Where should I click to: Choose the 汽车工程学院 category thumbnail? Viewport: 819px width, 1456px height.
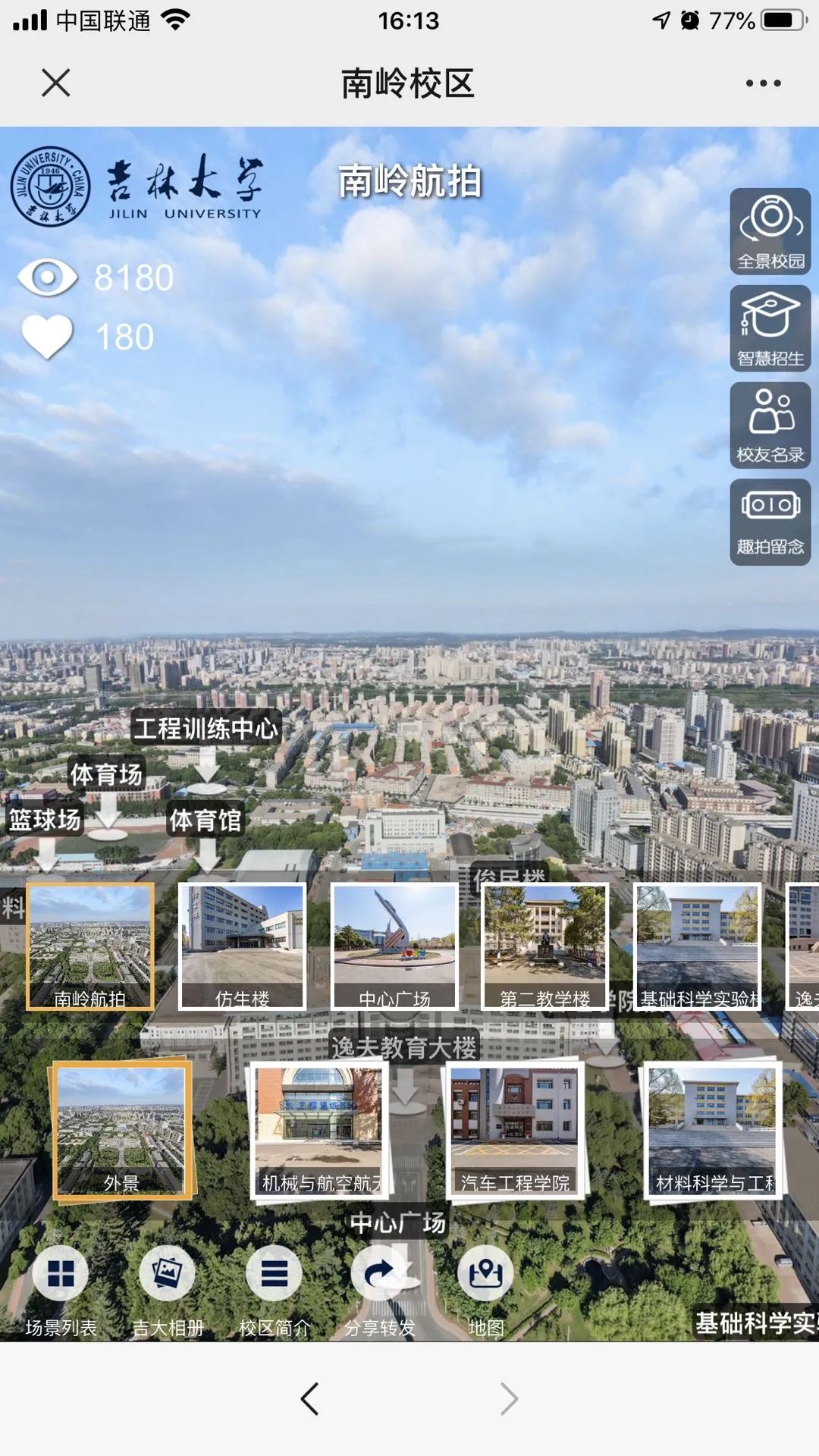pyautogui.click(x=515, y=1131)
